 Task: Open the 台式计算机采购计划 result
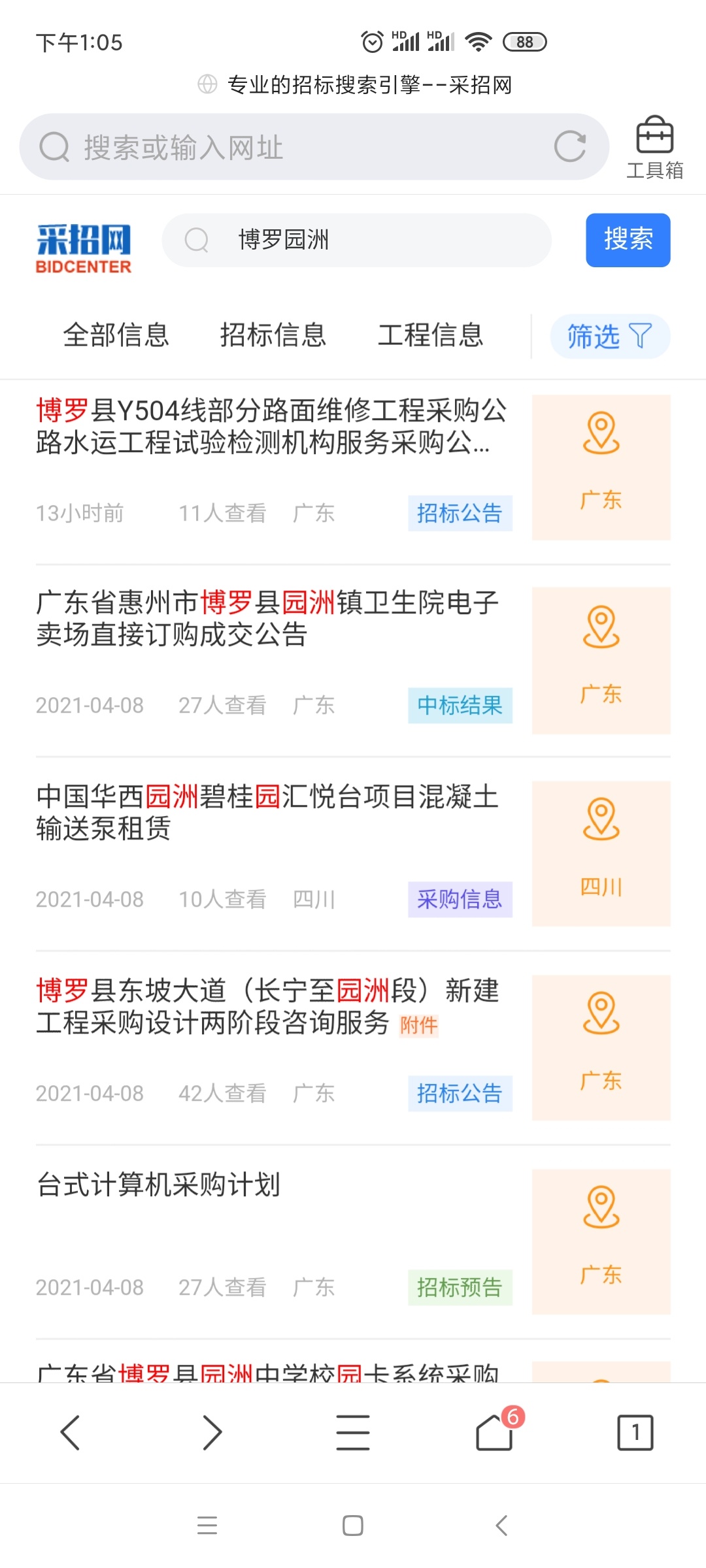[159, 1184]
